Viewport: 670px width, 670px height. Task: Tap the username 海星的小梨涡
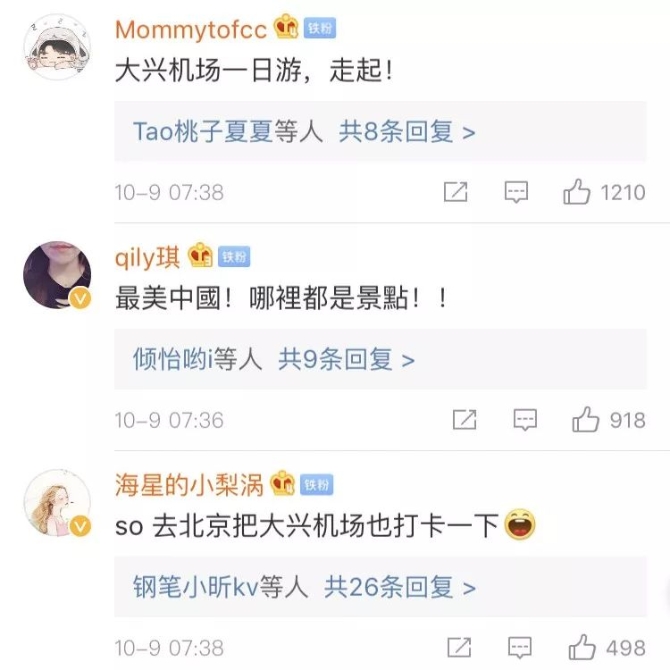188,485
